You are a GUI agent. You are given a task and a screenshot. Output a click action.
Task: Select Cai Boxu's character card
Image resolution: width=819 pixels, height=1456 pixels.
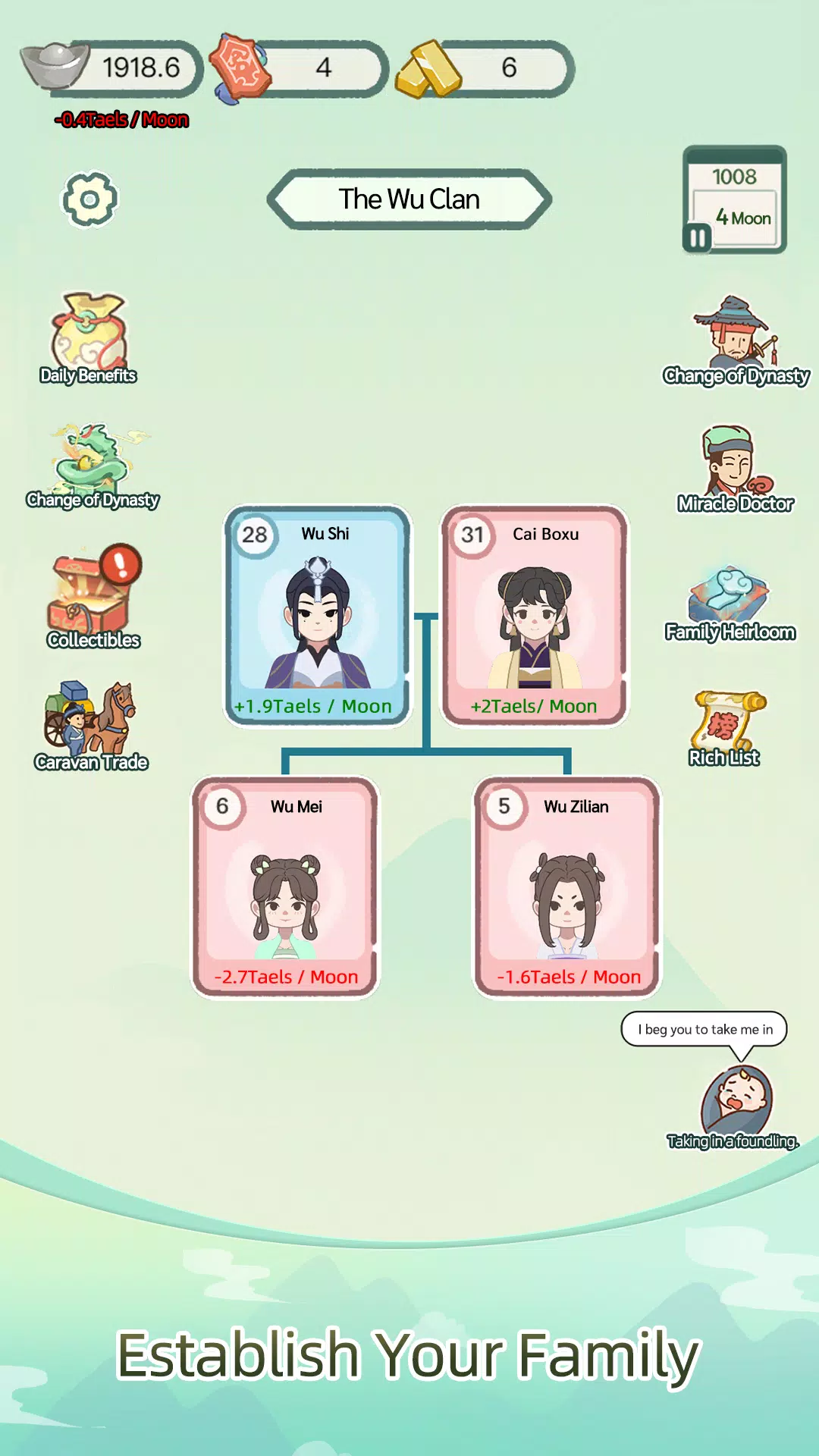(535, 617)
